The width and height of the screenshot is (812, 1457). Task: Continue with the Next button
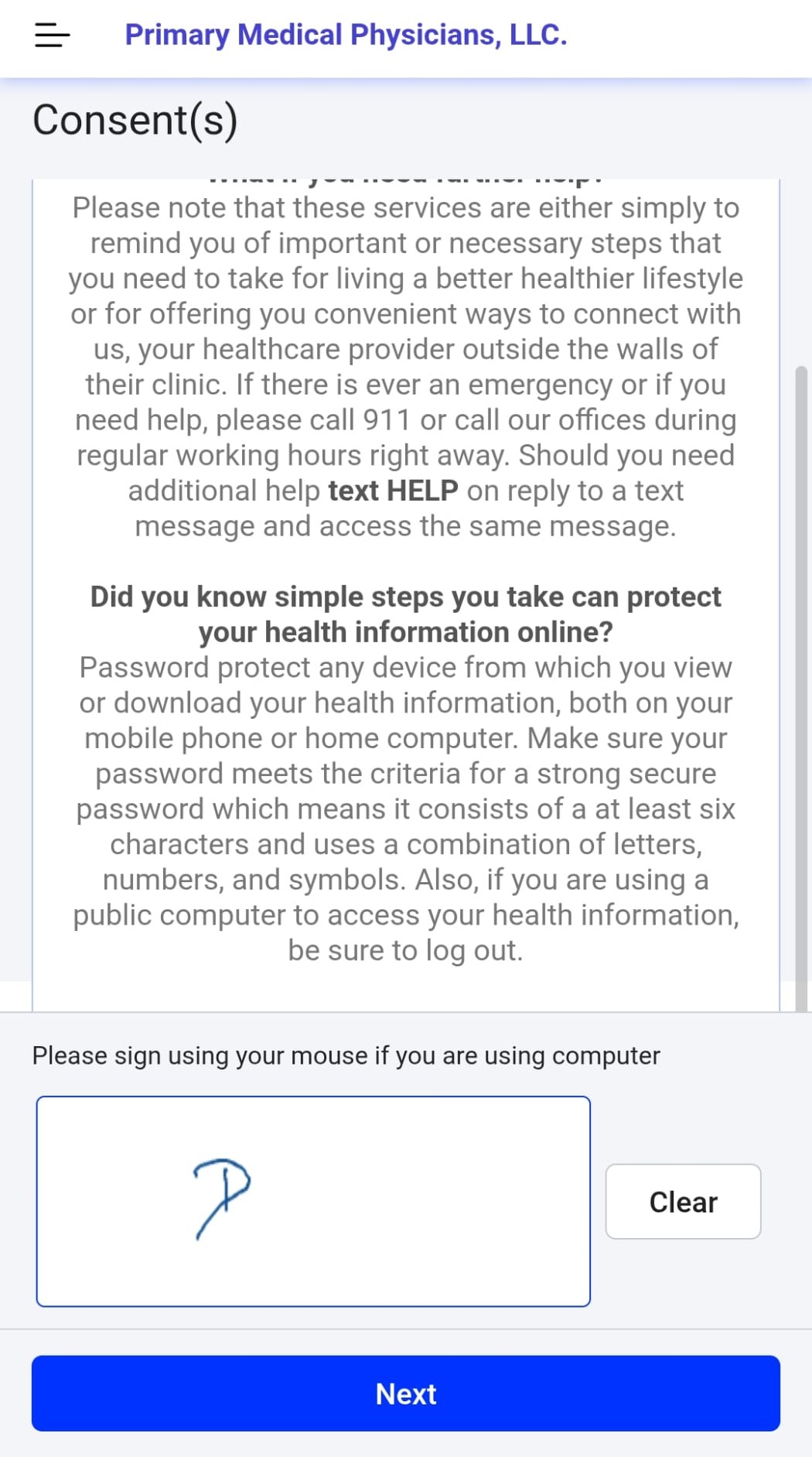click(405, 1393)
